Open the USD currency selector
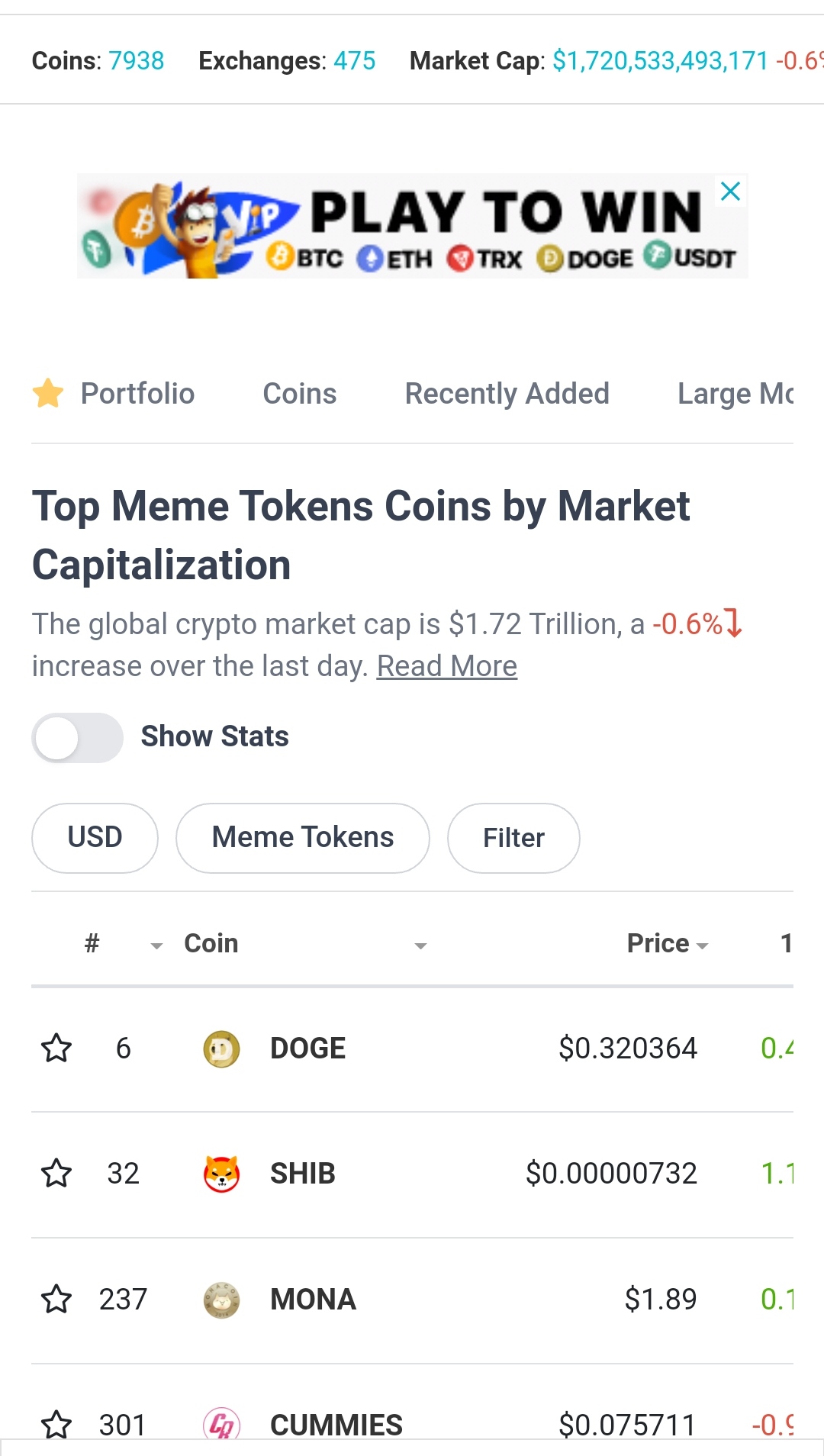This screenshot has height=1456, width=824. coord(95,838)
